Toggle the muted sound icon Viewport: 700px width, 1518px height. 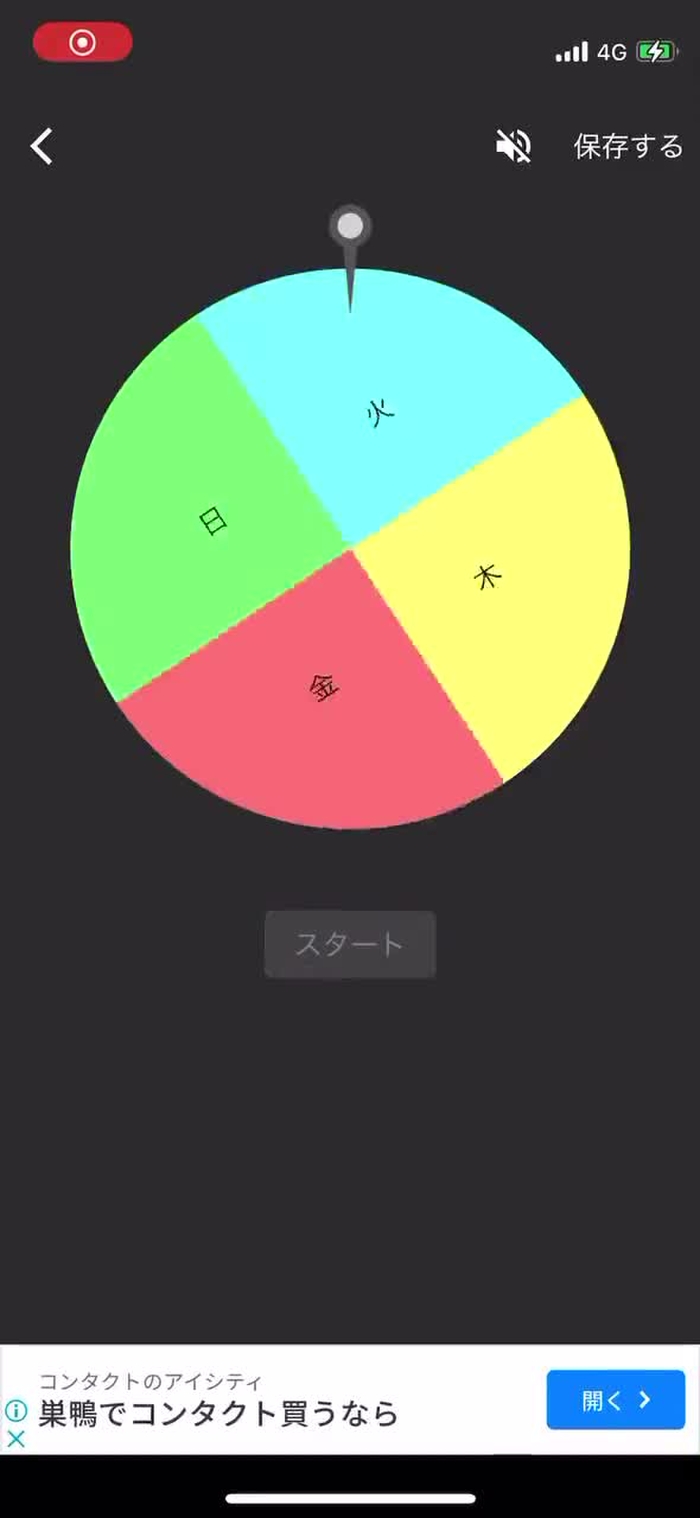click(513, 147)
